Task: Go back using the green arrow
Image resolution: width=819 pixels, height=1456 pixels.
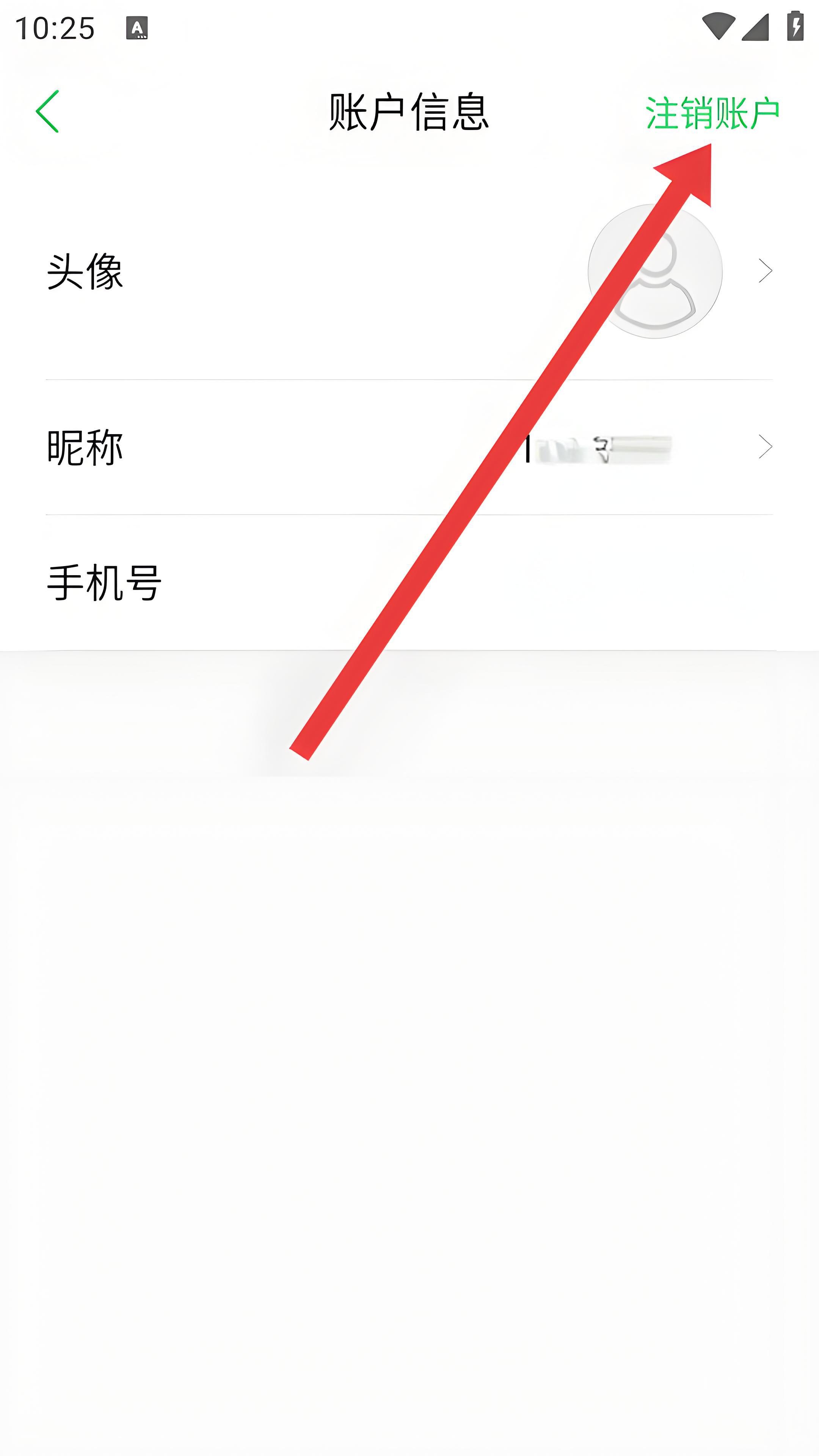Action: coord(47,111)
